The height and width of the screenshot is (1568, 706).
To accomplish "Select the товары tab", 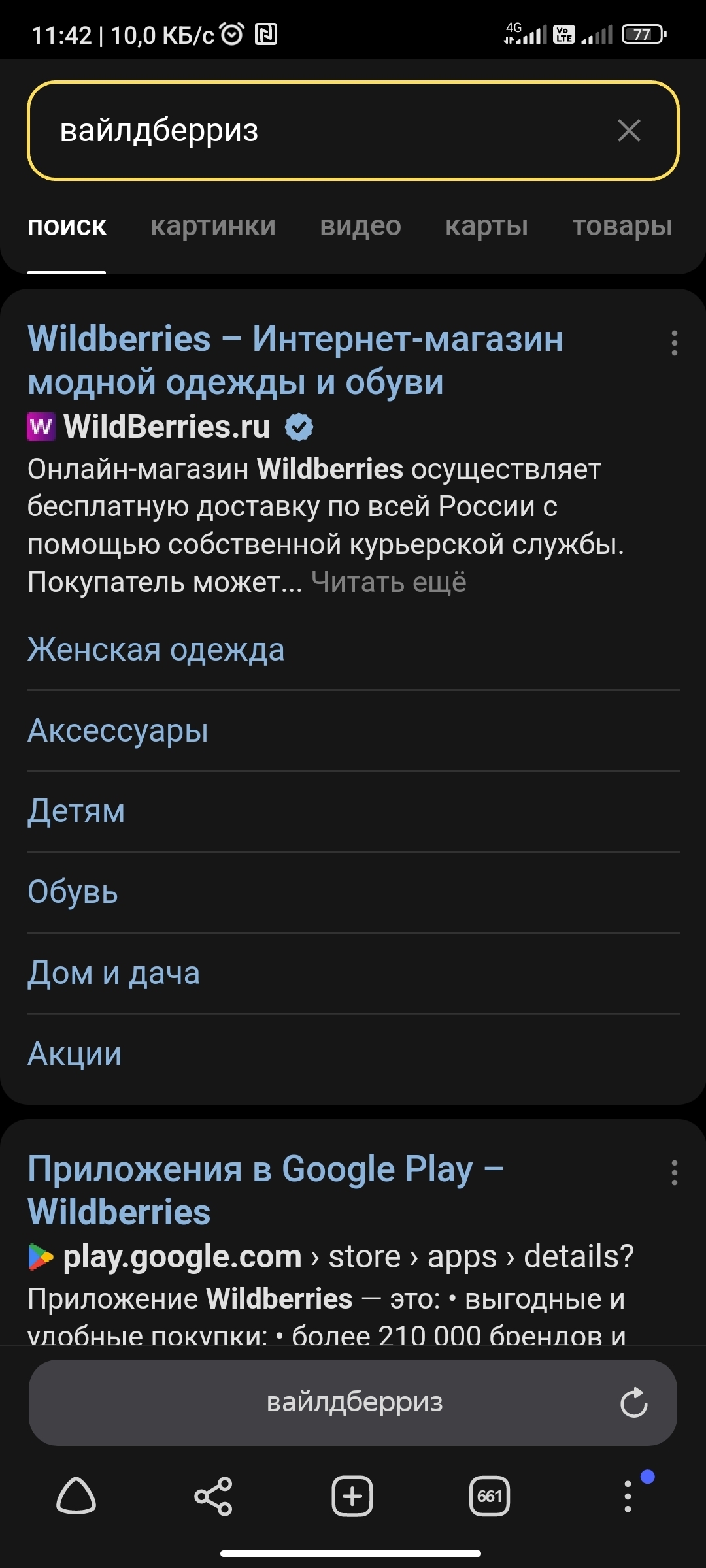I will pos(622,226).
